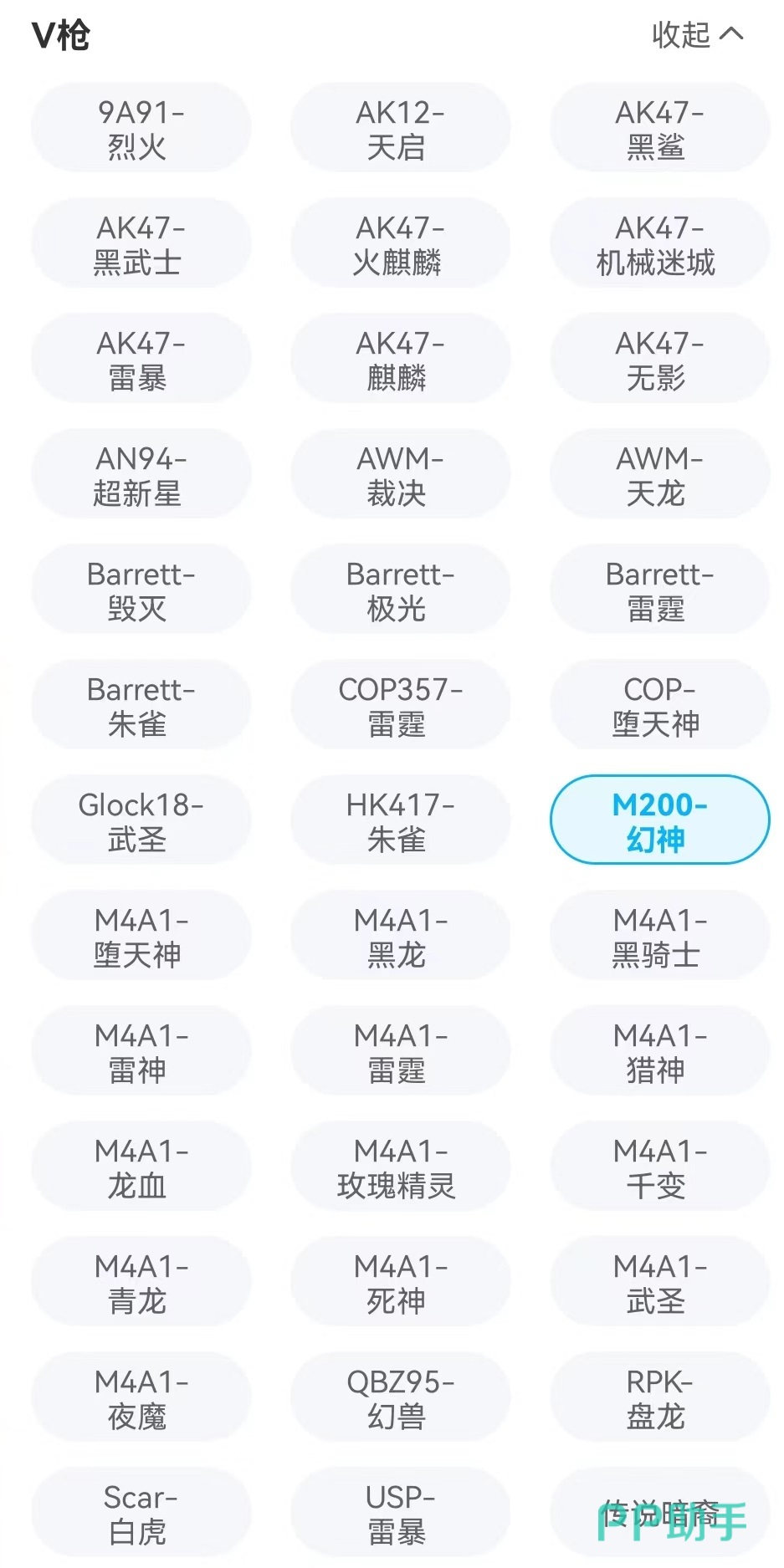Select Scar-白虎 chip
Image resolution: width=784 pixels, height=1568 pixels.
pos(141,1514)
